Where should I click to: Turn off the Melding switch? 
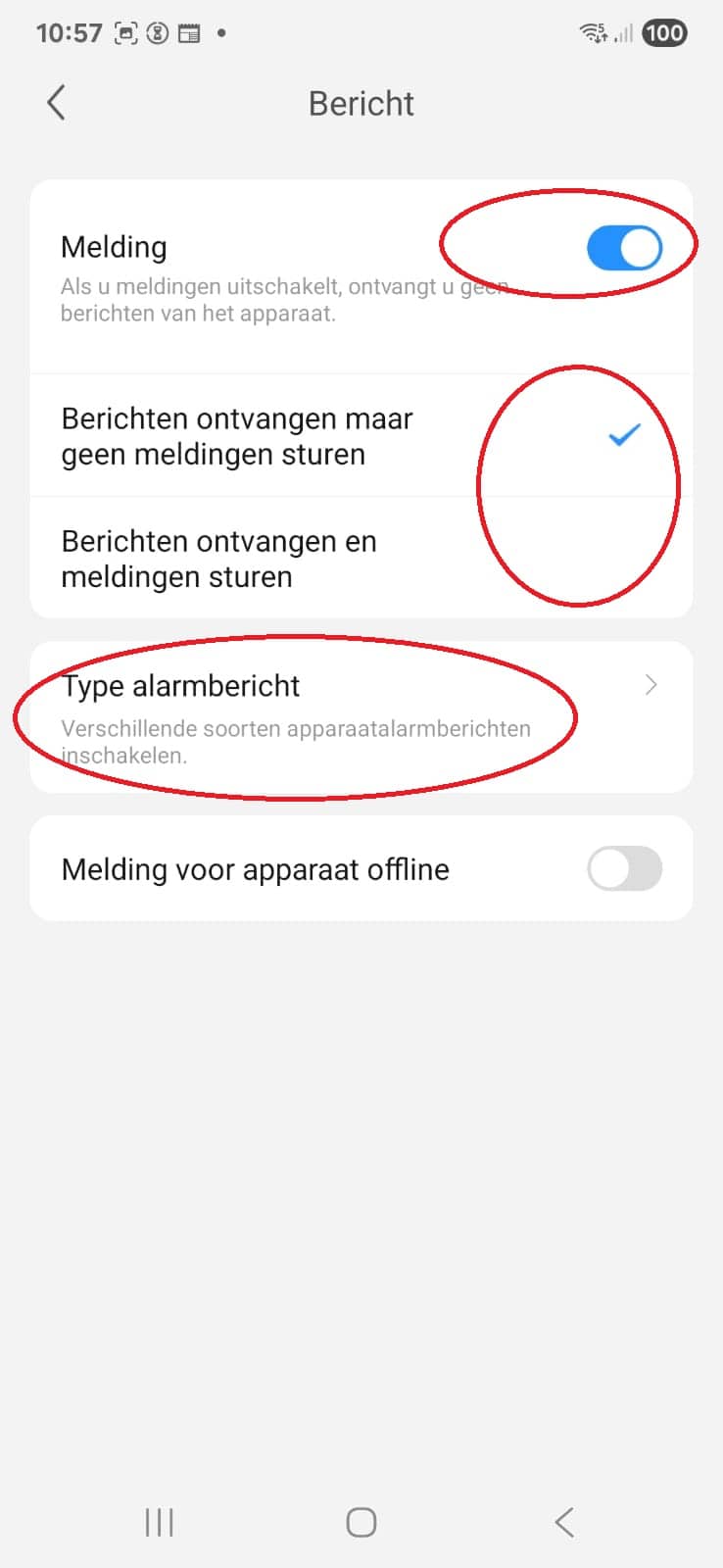coord(624,248)
